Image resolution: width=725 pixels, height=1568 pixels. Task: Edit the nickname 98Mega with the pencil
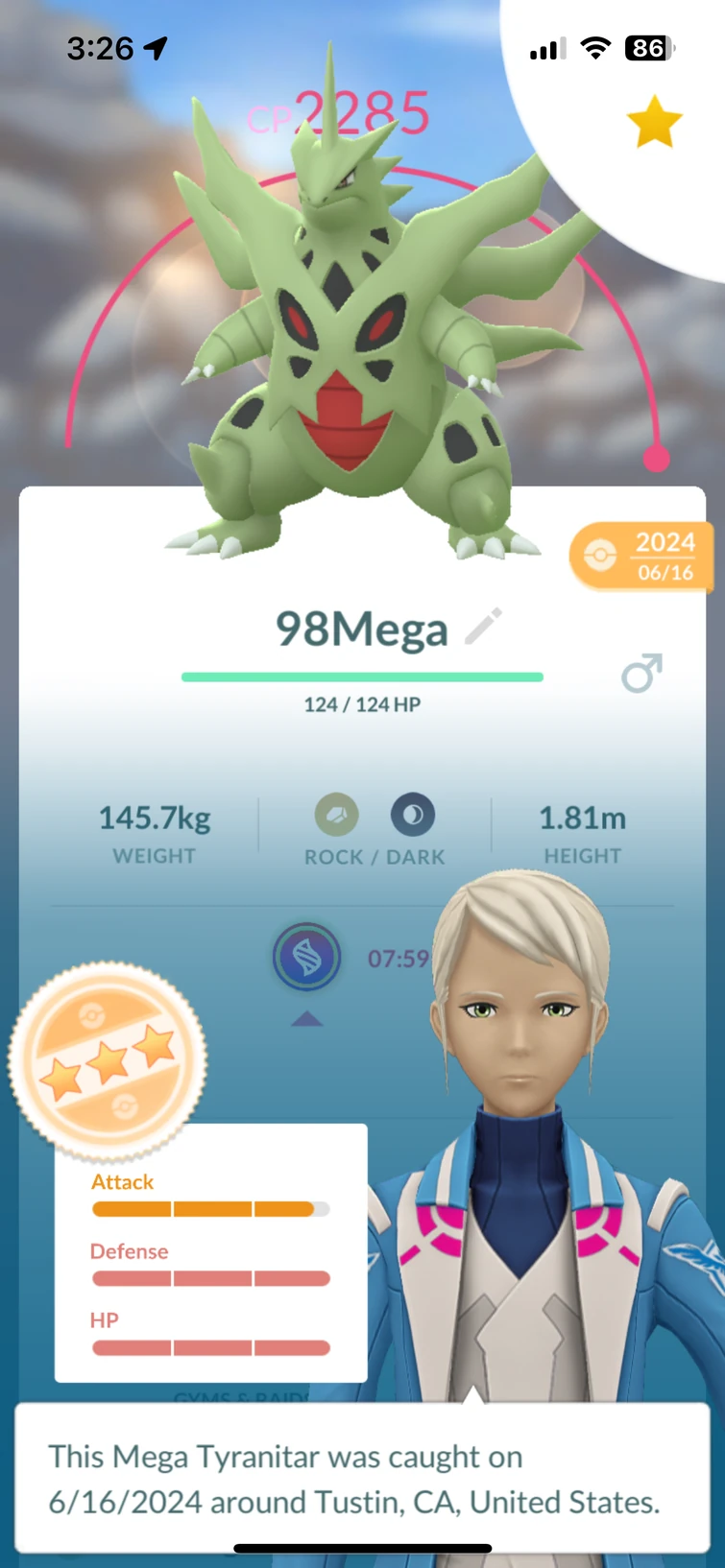[x=484, y=627]
